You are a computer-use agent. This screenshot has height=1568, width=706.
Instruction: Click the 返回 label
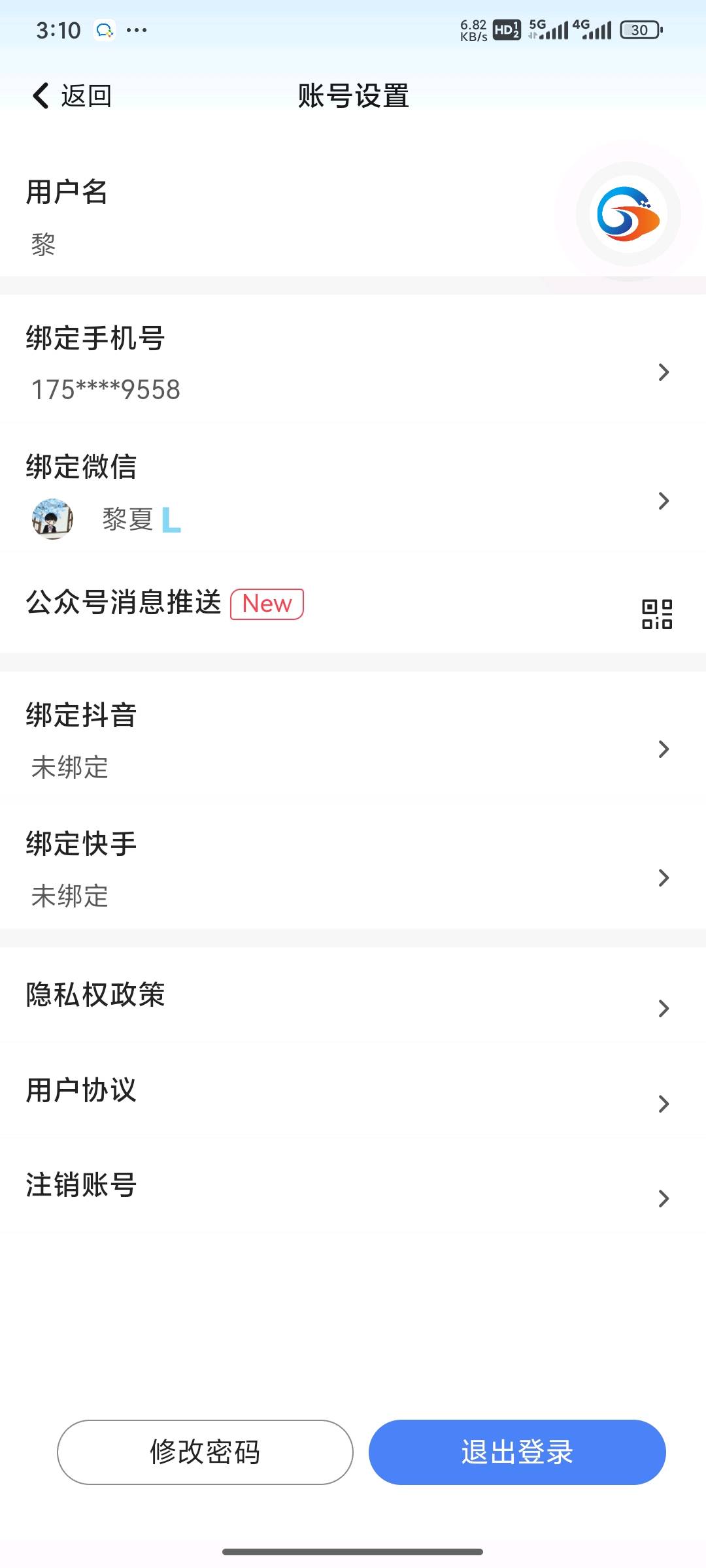tap(85, 96)
